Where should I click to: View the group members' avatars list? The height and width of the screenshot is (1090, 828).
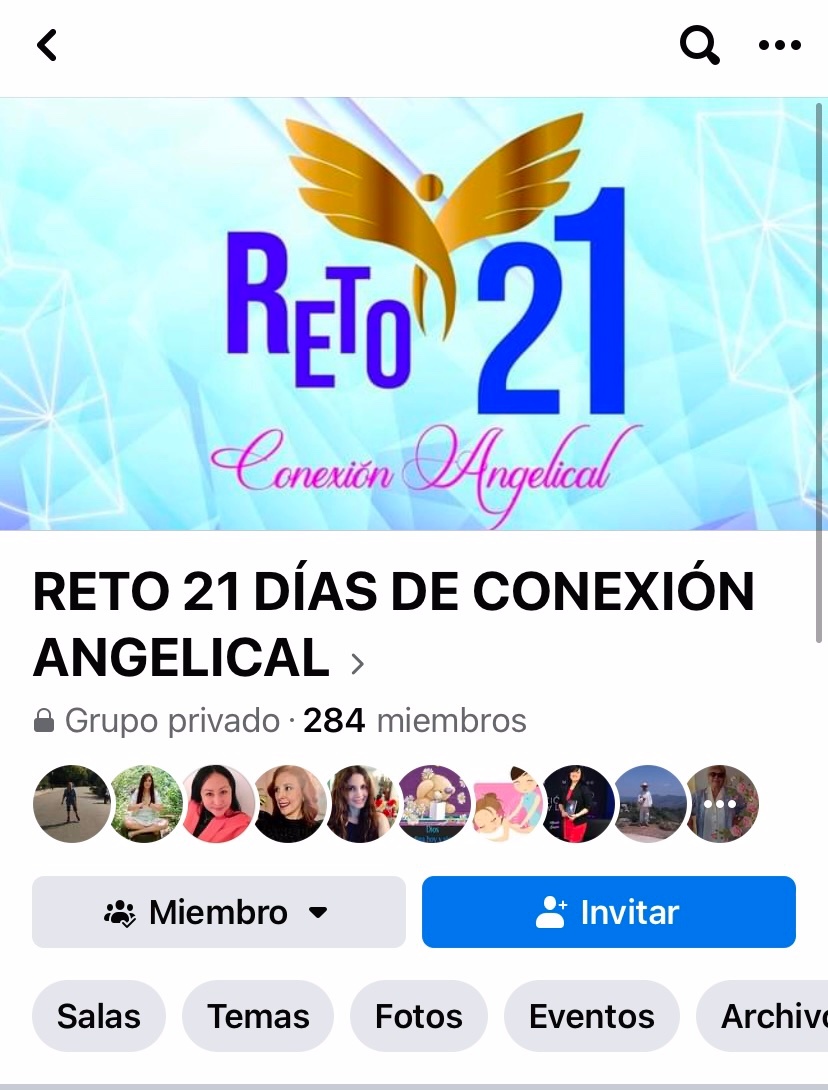[395, 804]
